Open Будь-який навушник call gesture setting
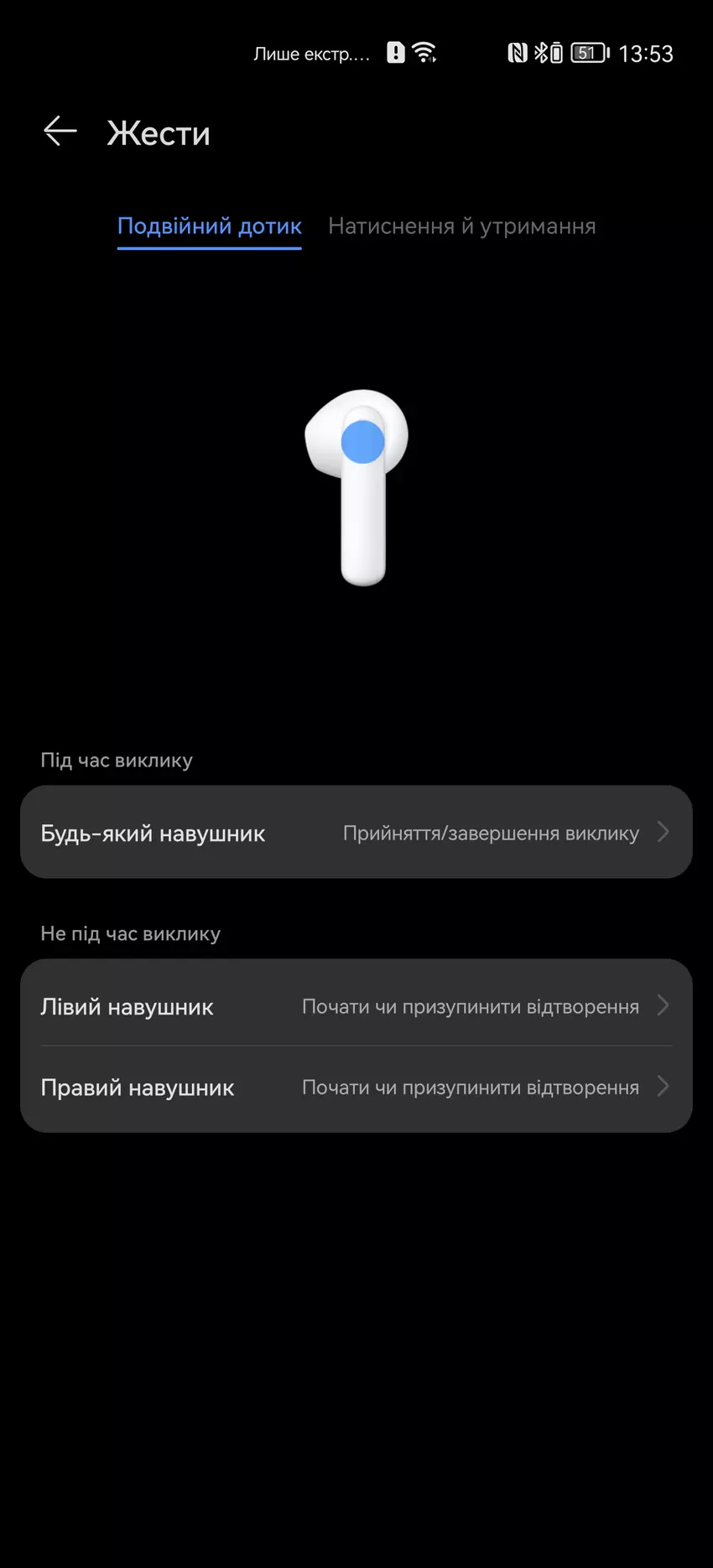 click(x=356, y=833)
